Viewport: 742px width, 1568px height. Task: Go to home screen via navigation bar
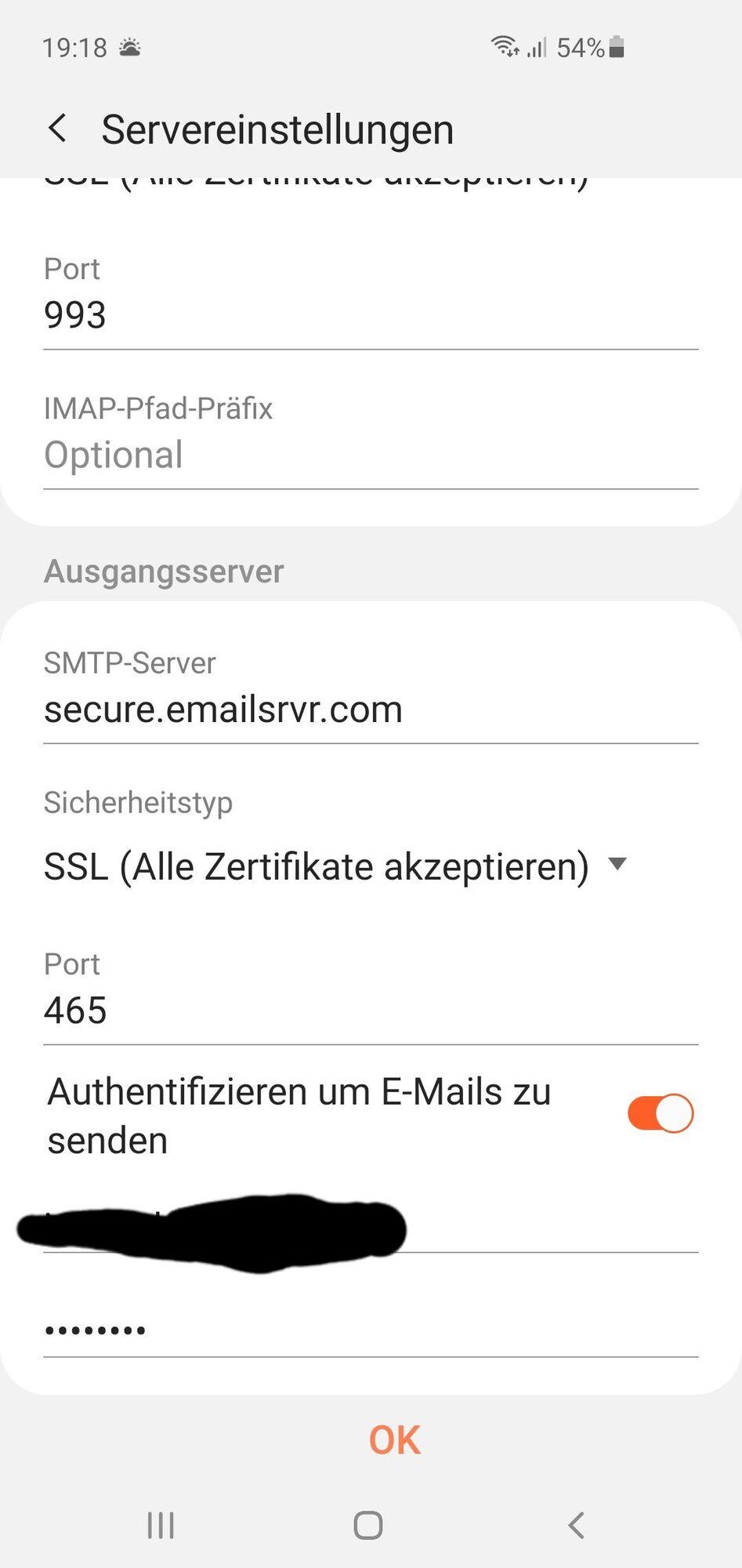pyautogui.click(x=368, y=1525)
